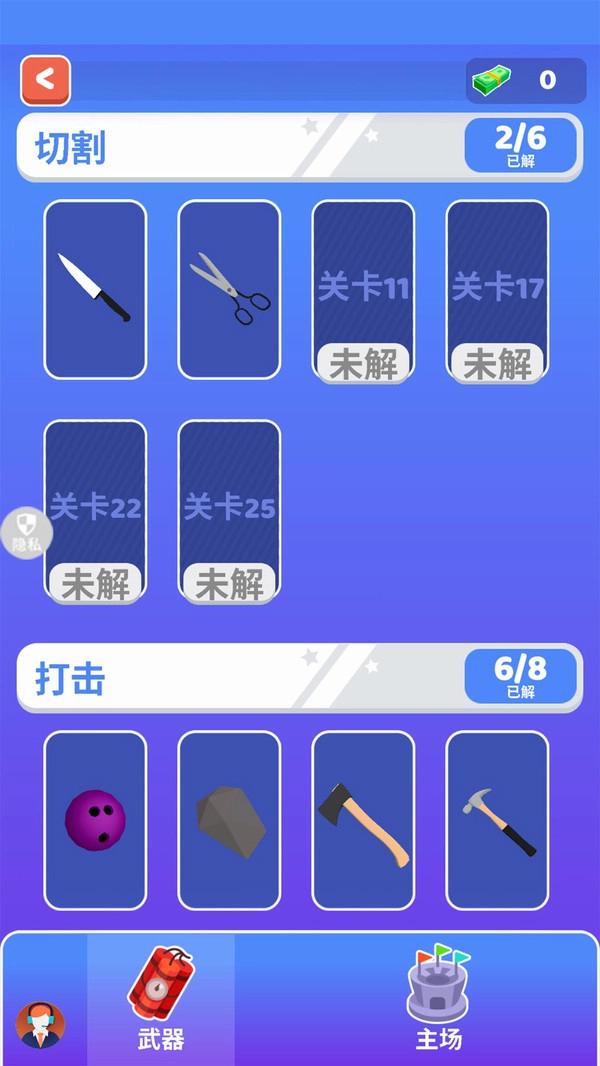
Task: Select the knife weapon card
Action: click(95, 289)
